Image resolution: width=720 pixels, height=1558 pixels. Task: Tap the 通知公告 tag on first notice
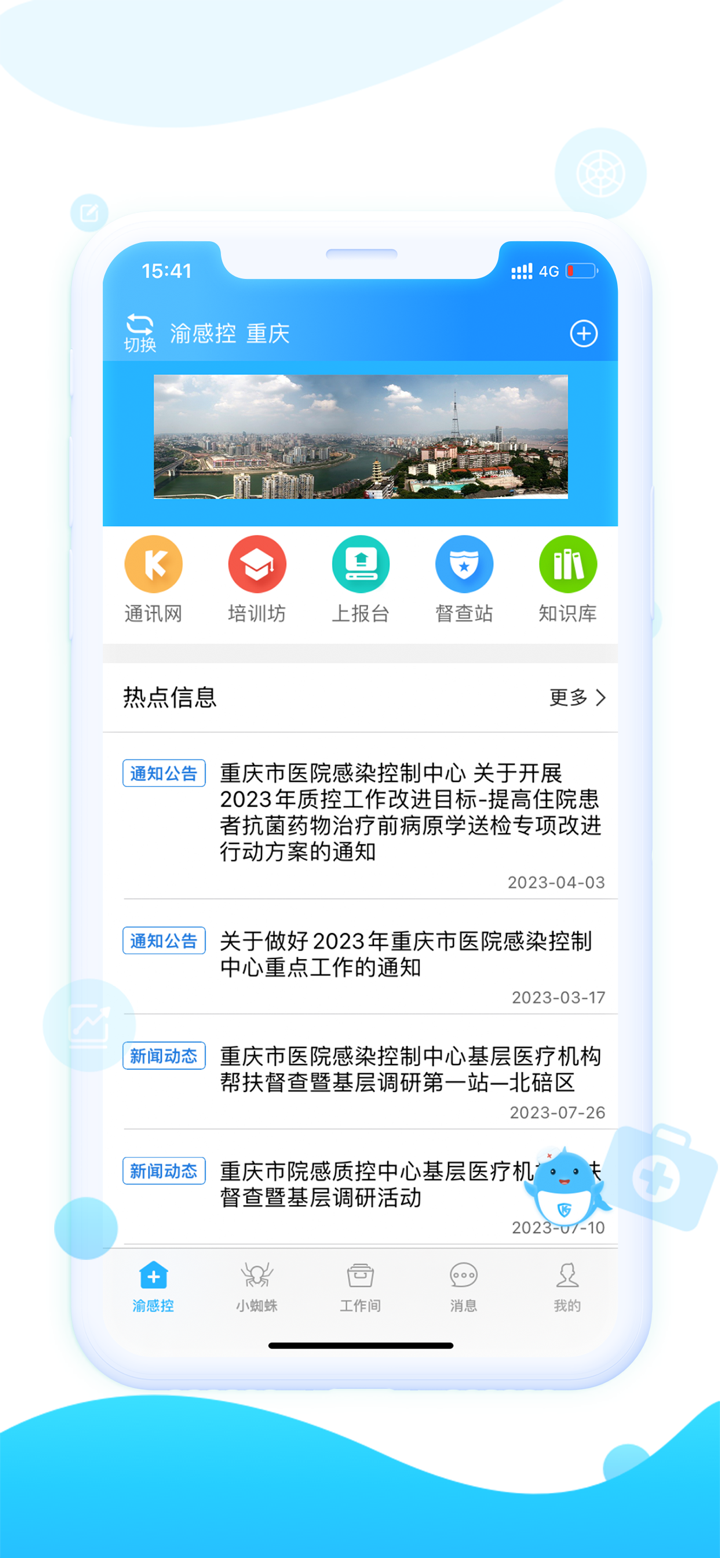tap(163, 773)
